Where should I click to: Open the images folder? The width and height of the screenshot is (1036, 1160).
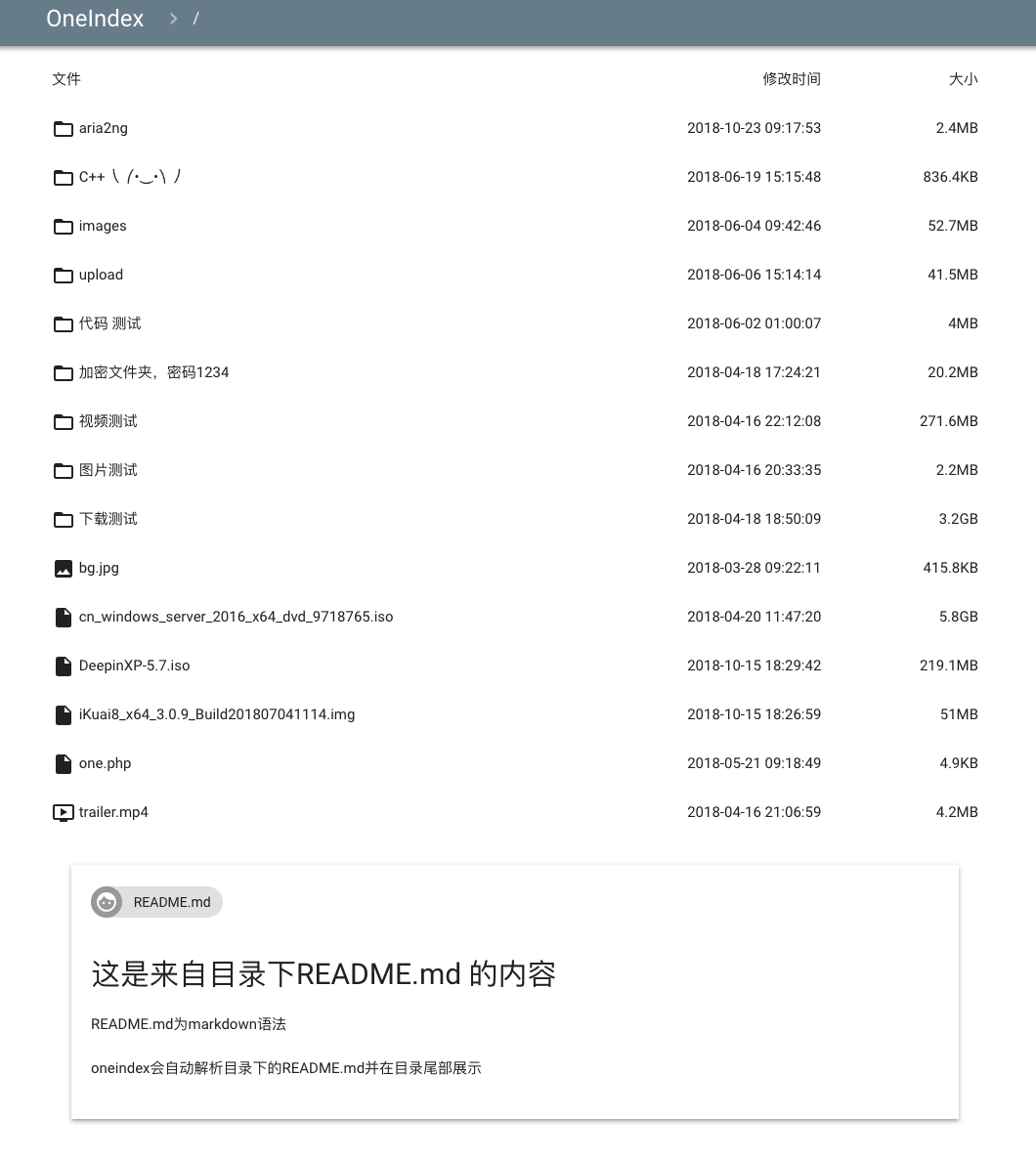tap(103, 226)
